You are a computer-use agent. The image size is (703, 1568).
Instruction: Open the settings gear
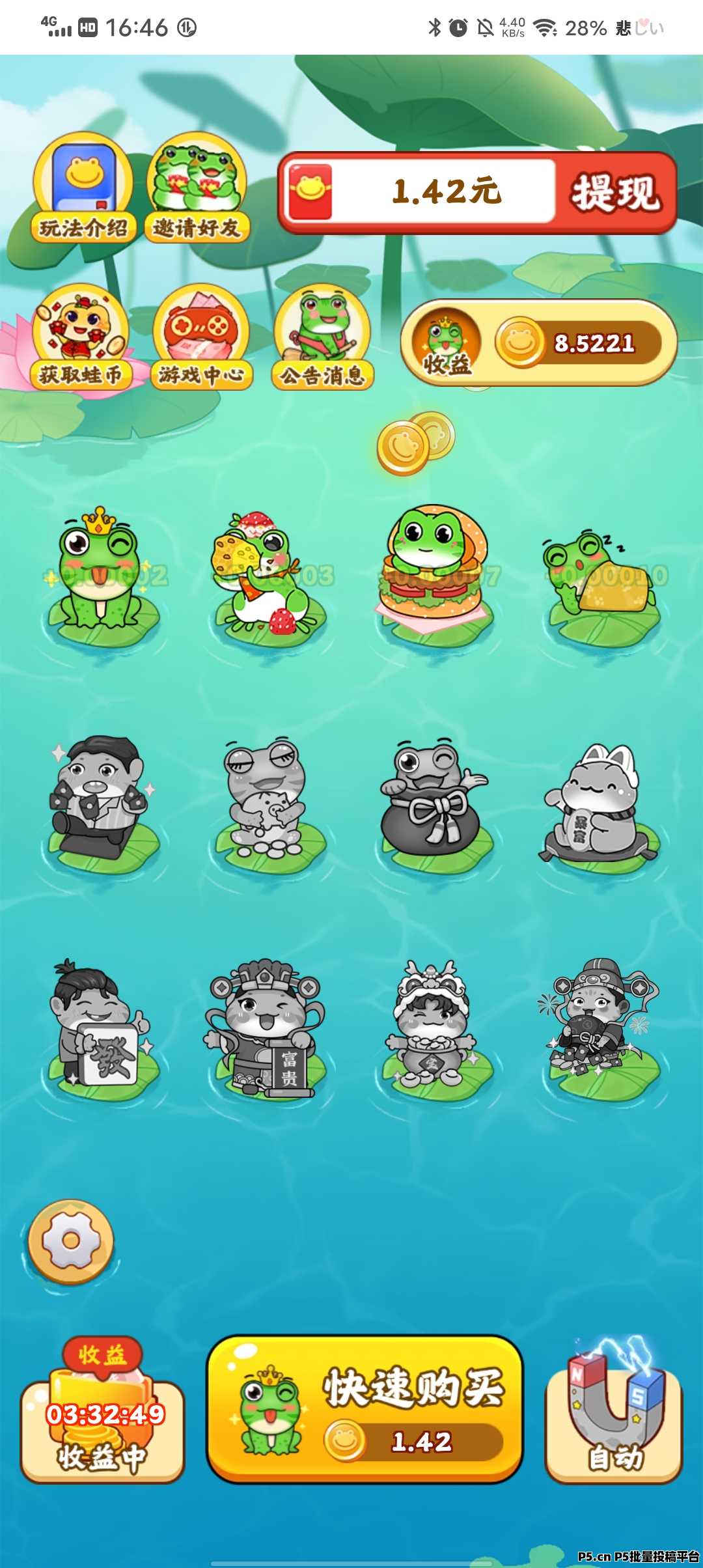click(71, 1241)
